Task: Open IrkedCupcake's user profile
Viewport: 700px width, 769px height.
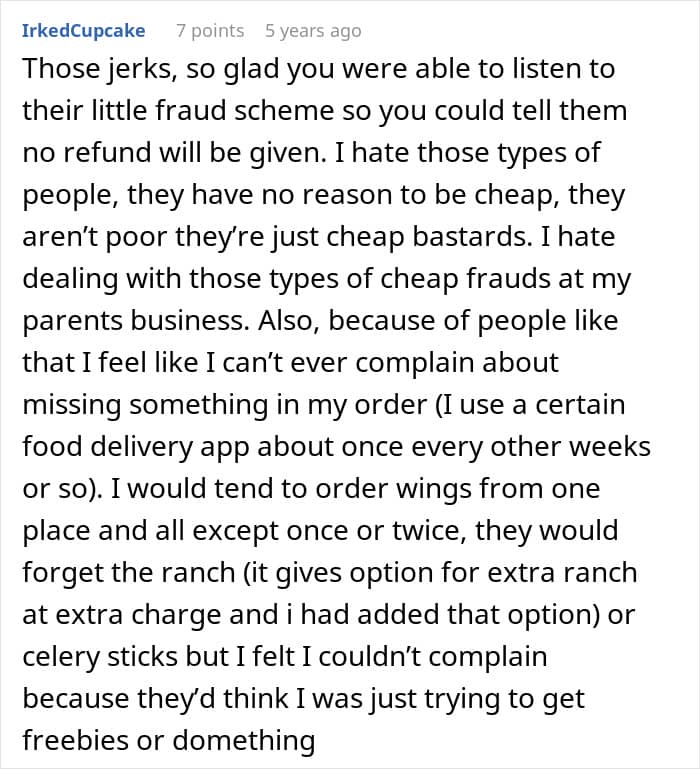Action: (x=83, y=30)
